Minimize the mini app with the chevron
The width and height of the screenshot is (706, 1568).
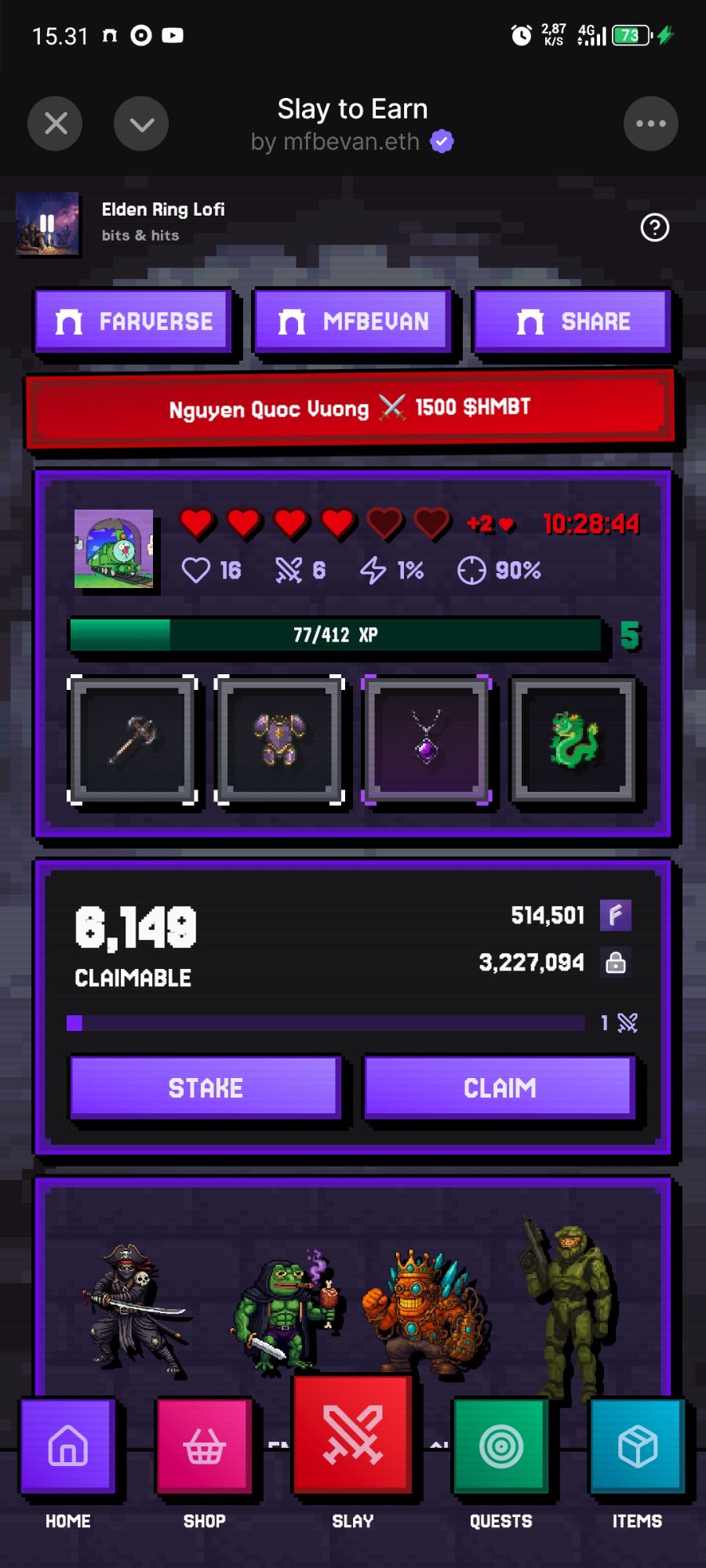[141, 123]
